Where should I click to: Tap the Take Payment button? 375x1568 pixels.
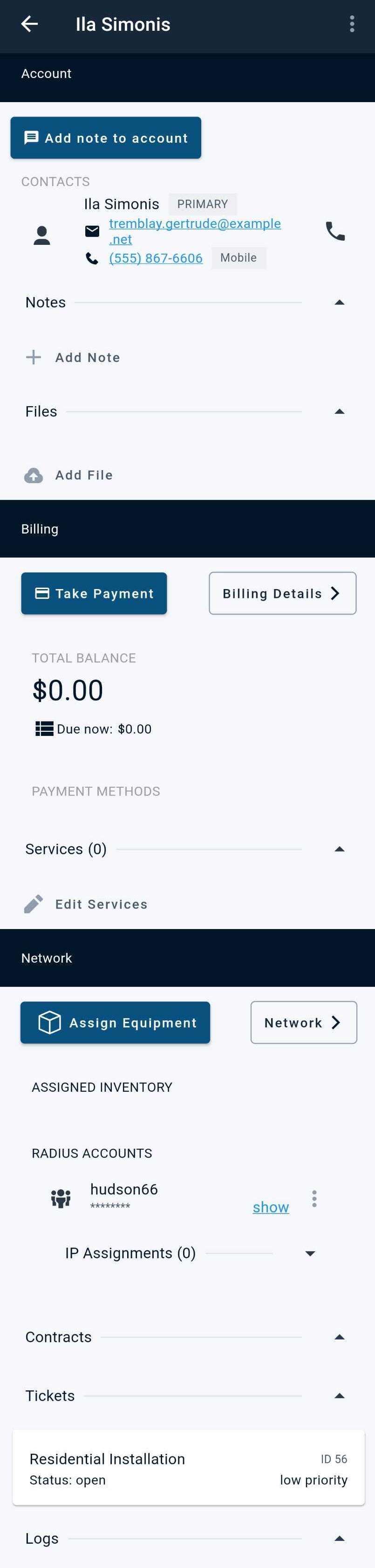coord(94,593)
